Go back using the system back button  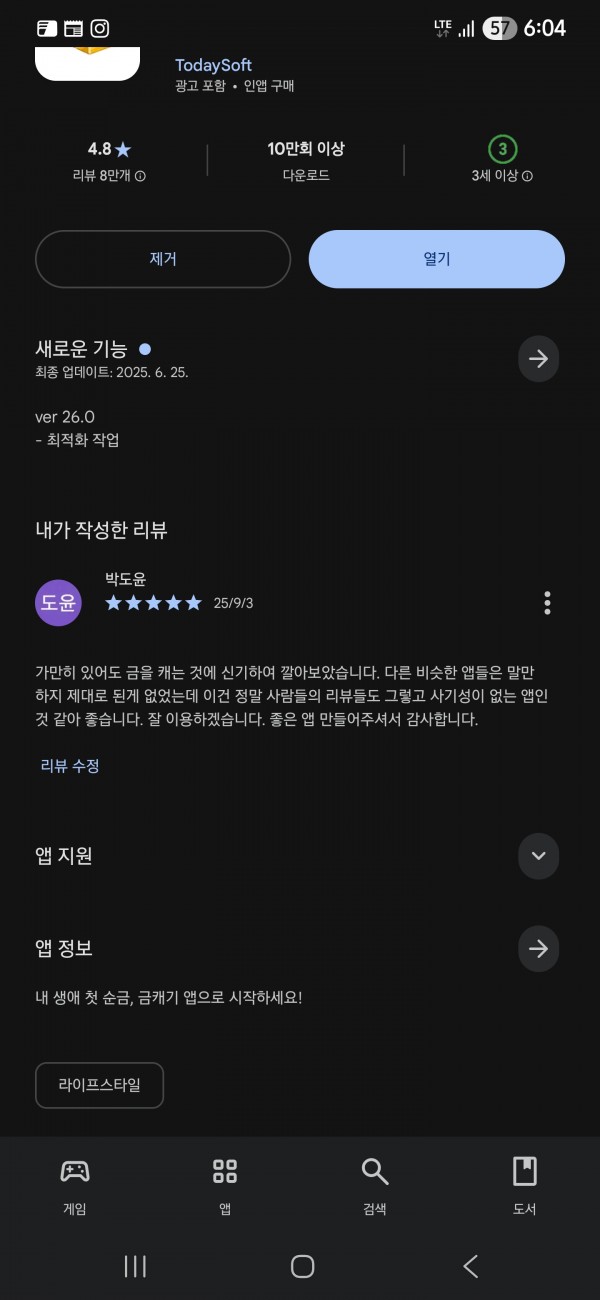click(471, 1266)
